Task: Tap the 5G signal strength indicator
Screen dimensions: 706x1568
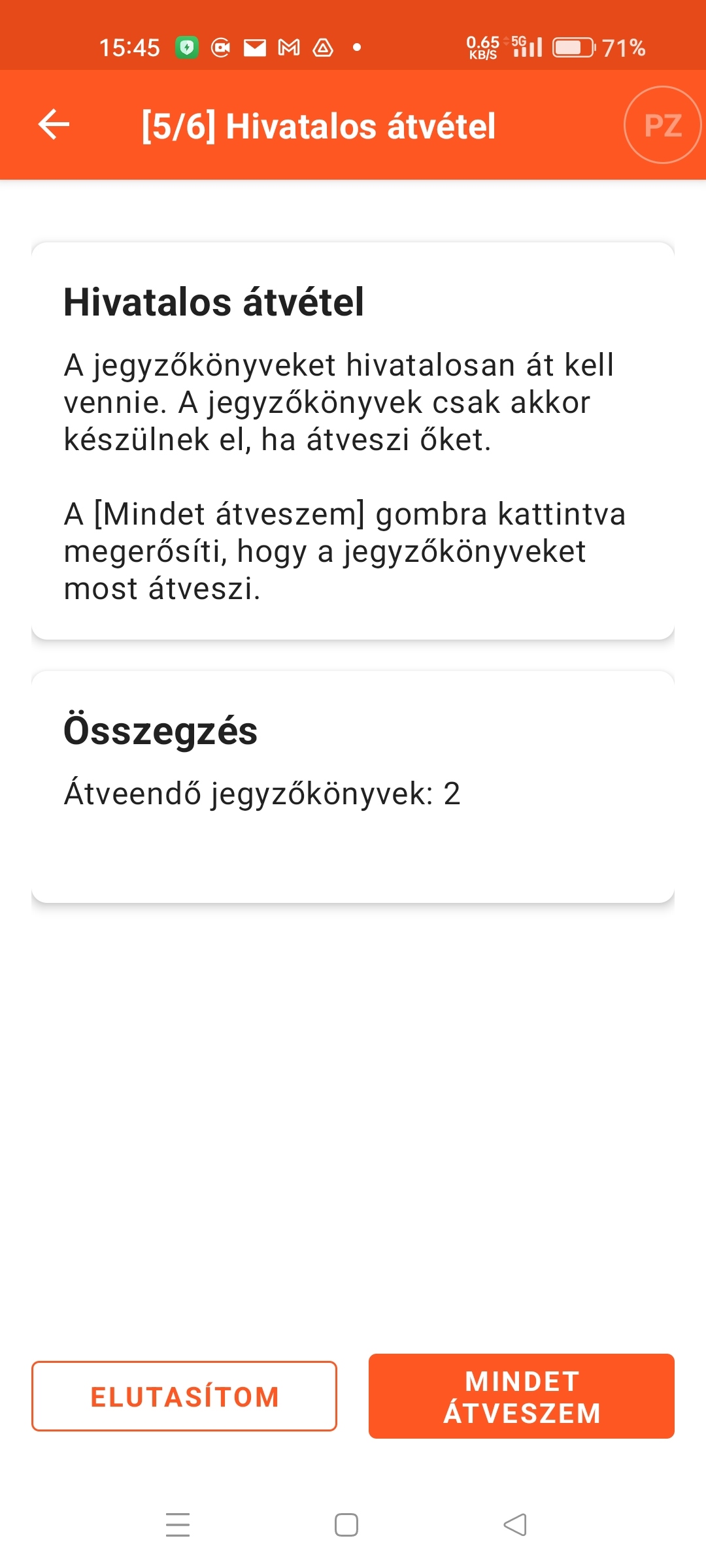Action: coord(527,47)
